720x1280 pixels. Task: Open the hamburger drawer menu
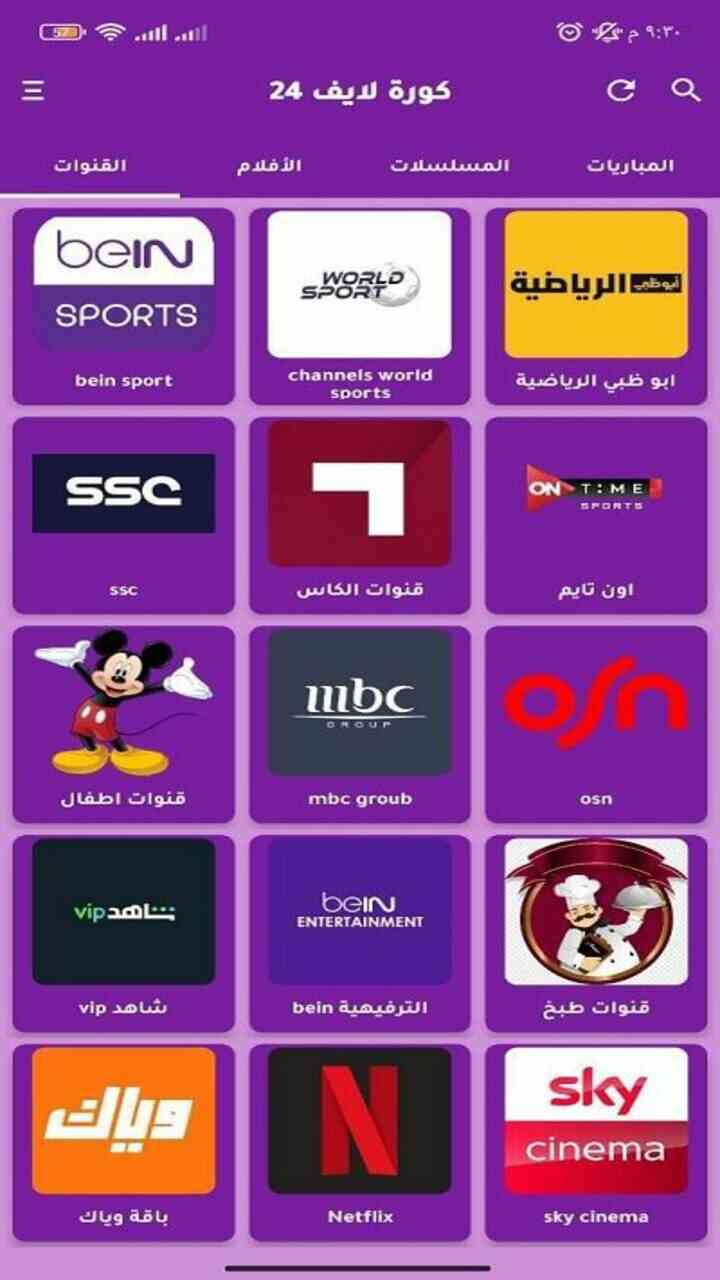click(33, 90)
